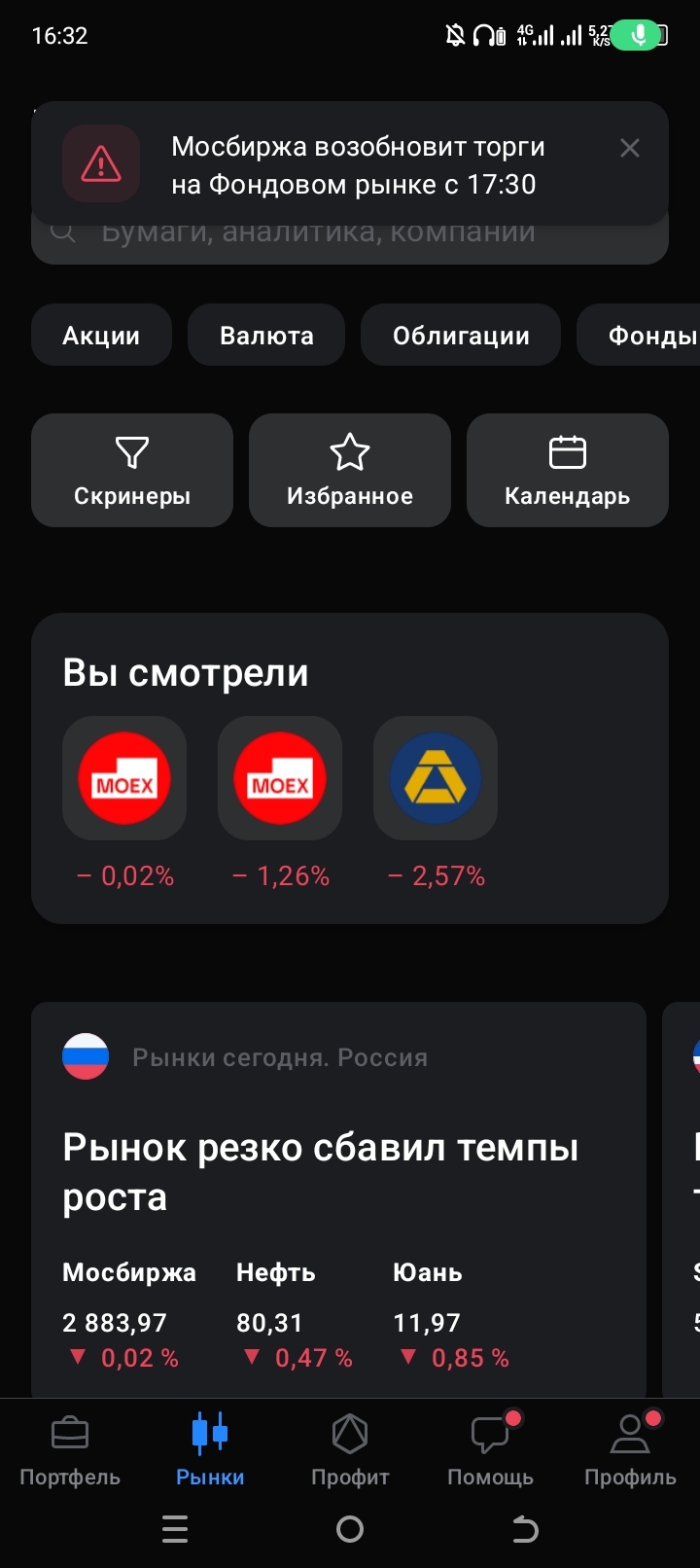The image size is (700, 1568).
Task: Open the Помощь tab
Action: 490,1451
